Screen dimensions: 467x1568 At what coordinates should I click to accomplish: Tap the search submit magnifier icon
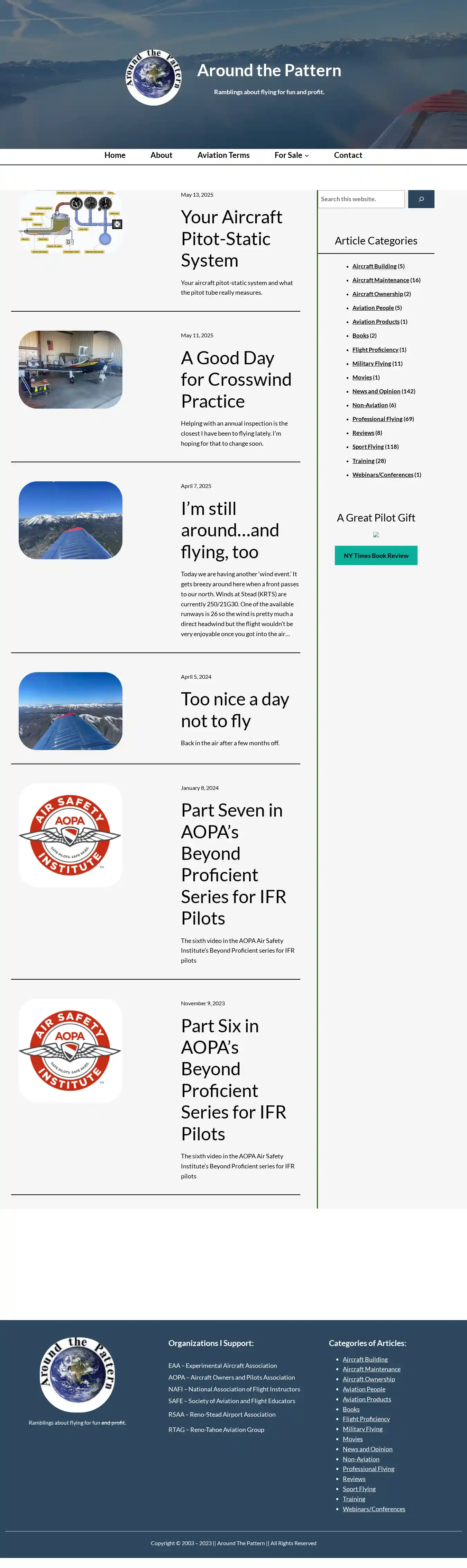(421, 199)
